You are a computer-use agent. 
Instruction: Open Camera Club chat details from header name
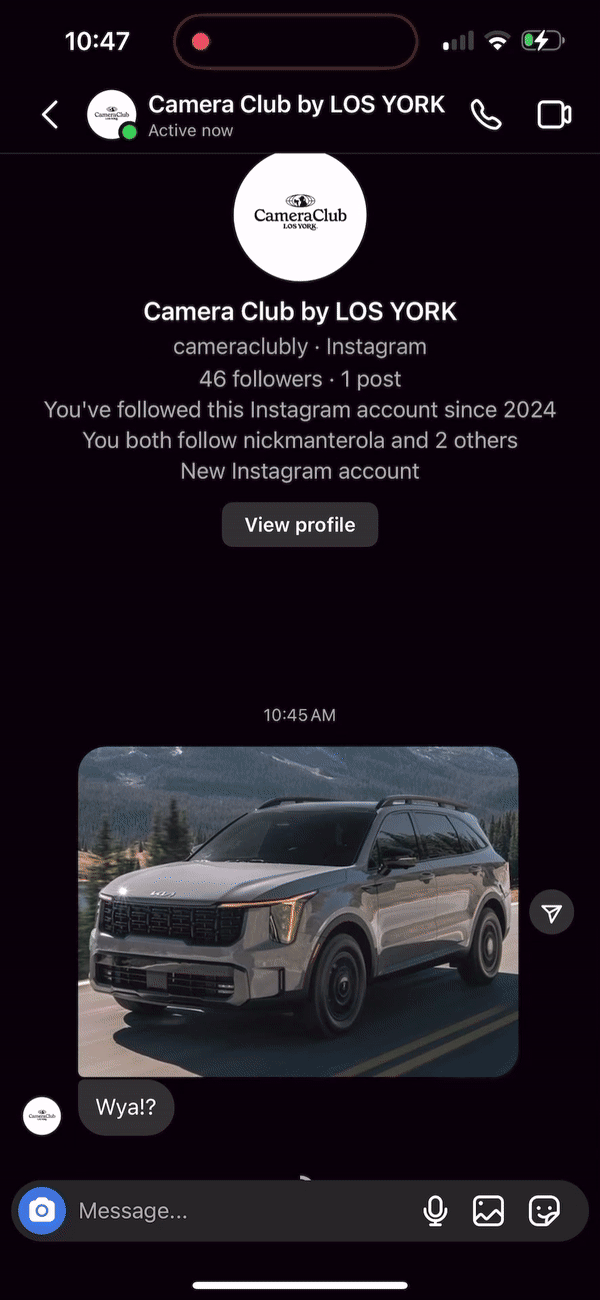click(296, 105)
